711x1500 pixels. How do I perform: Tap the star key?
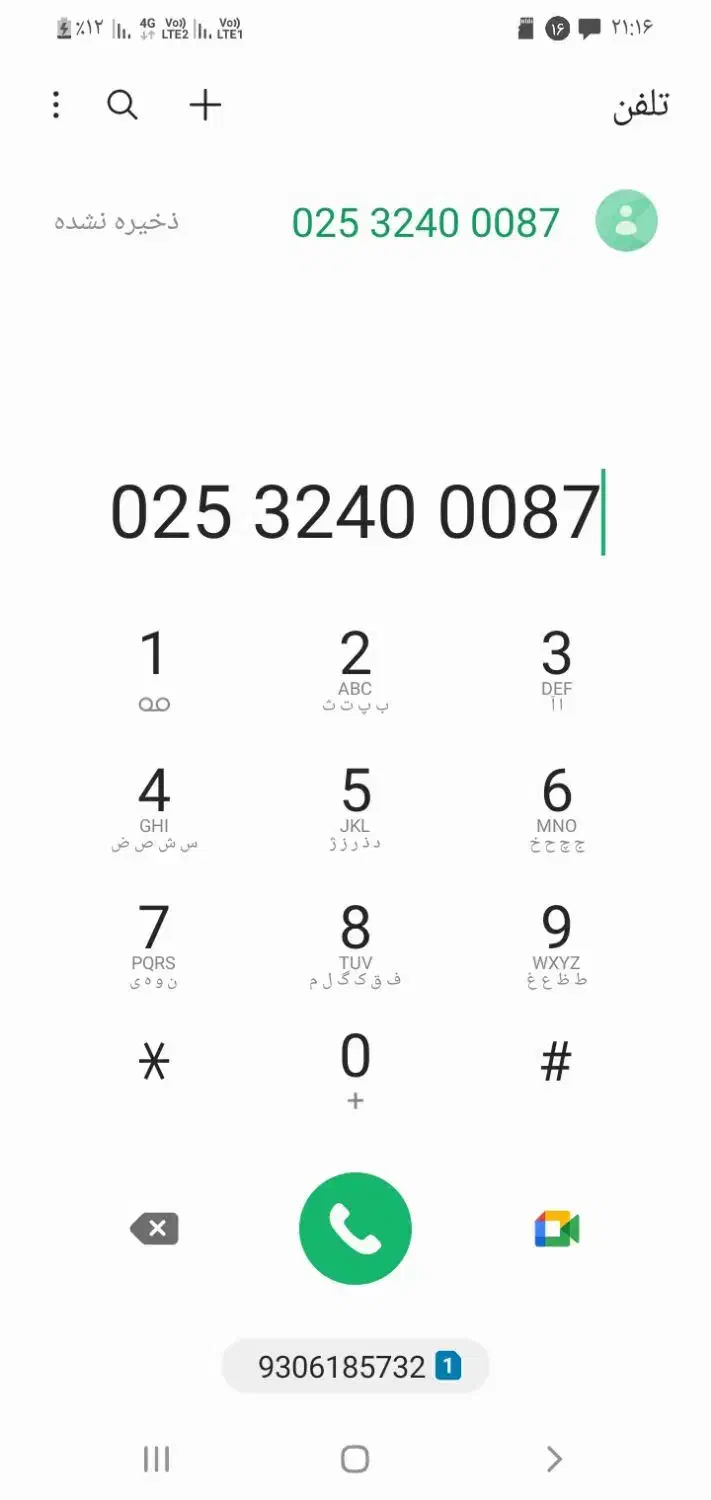click(153, 1063)
